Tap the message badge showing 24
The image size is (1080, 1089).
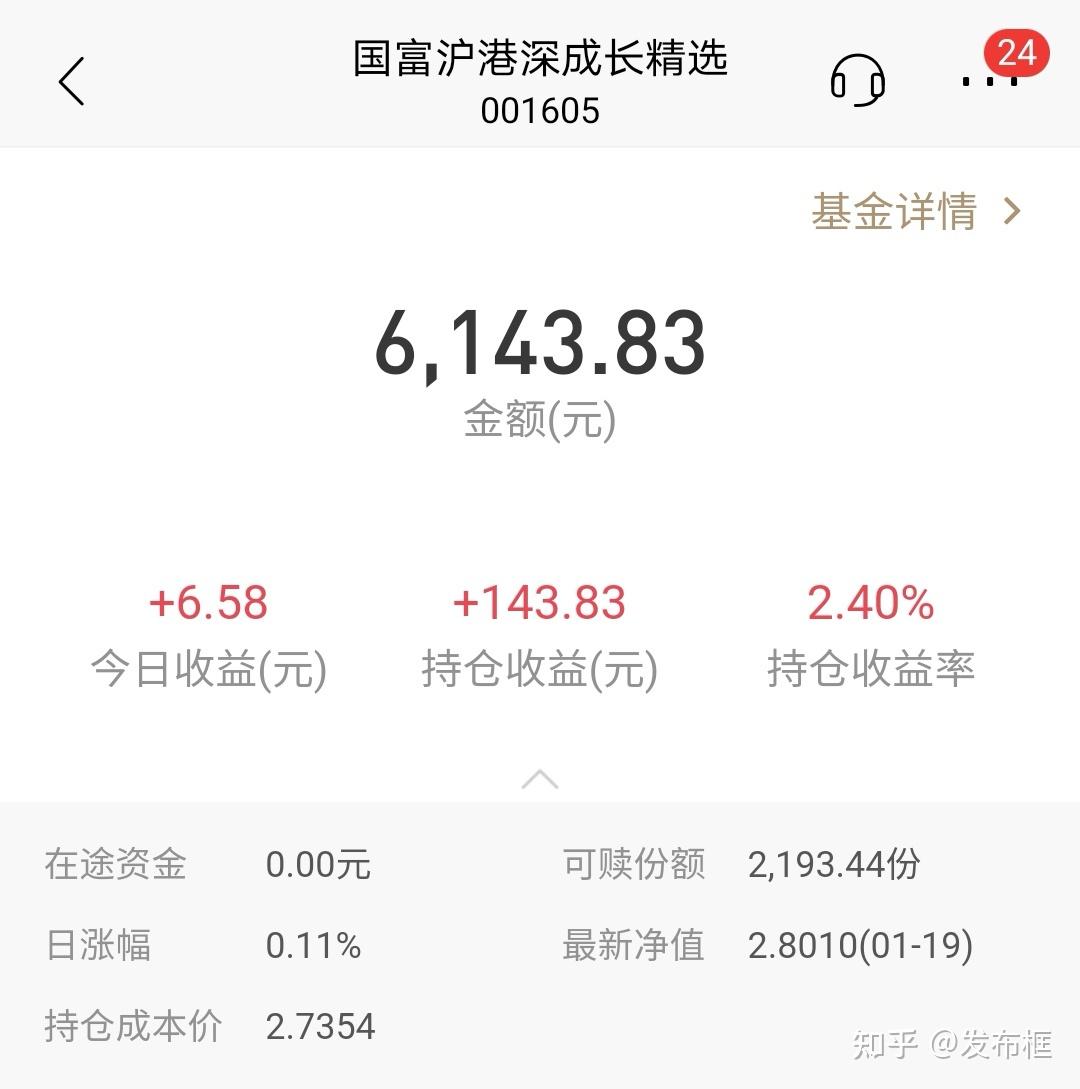[1018, 54]
